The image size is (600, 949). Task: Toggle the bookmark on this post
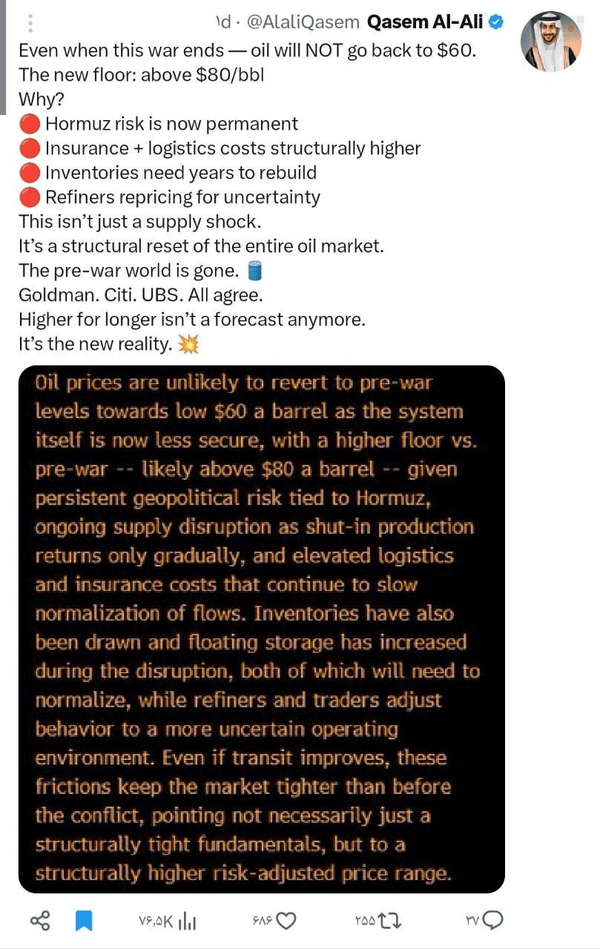point(84,921)
